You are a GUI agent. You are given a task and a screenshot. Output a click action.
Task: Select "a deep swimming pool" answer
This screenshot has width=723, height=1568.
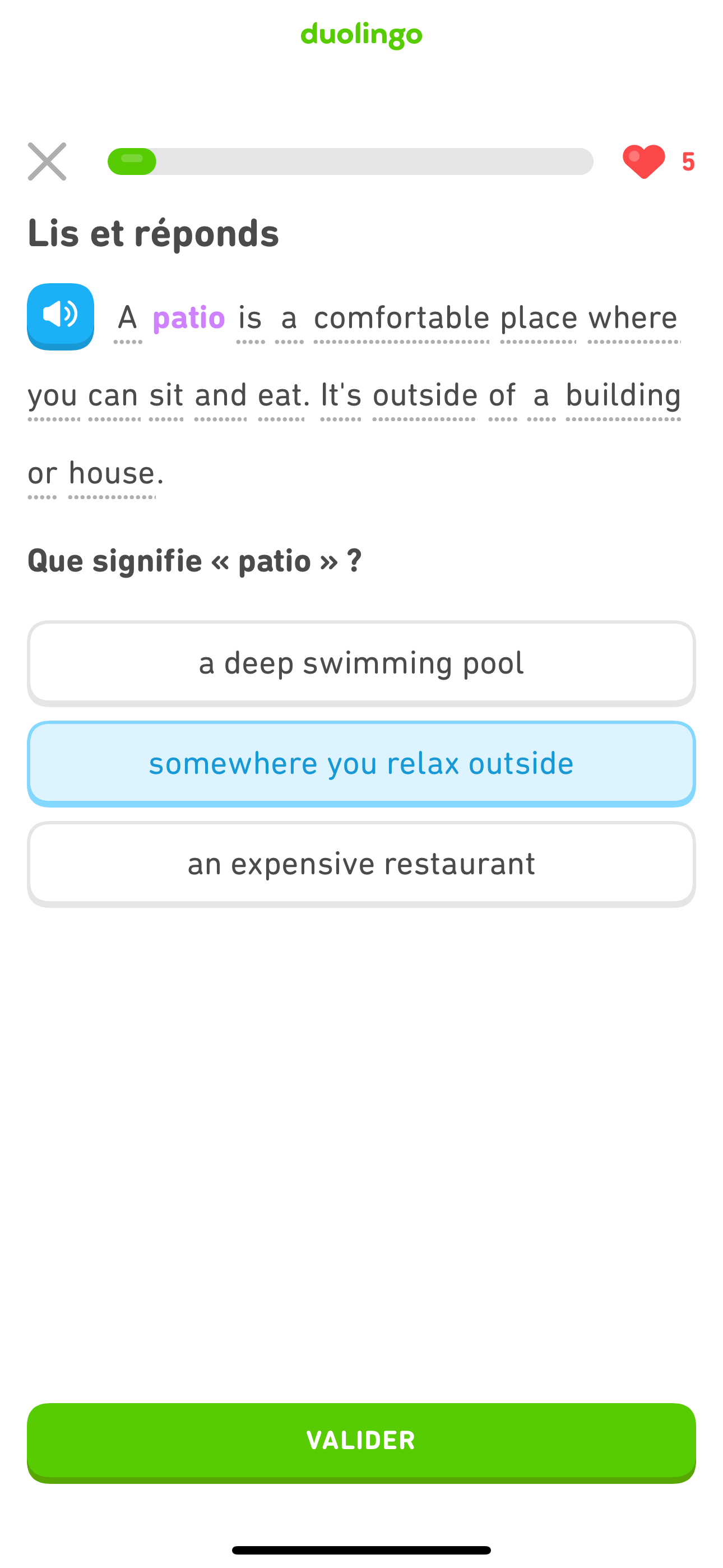(x=361, y=663)
